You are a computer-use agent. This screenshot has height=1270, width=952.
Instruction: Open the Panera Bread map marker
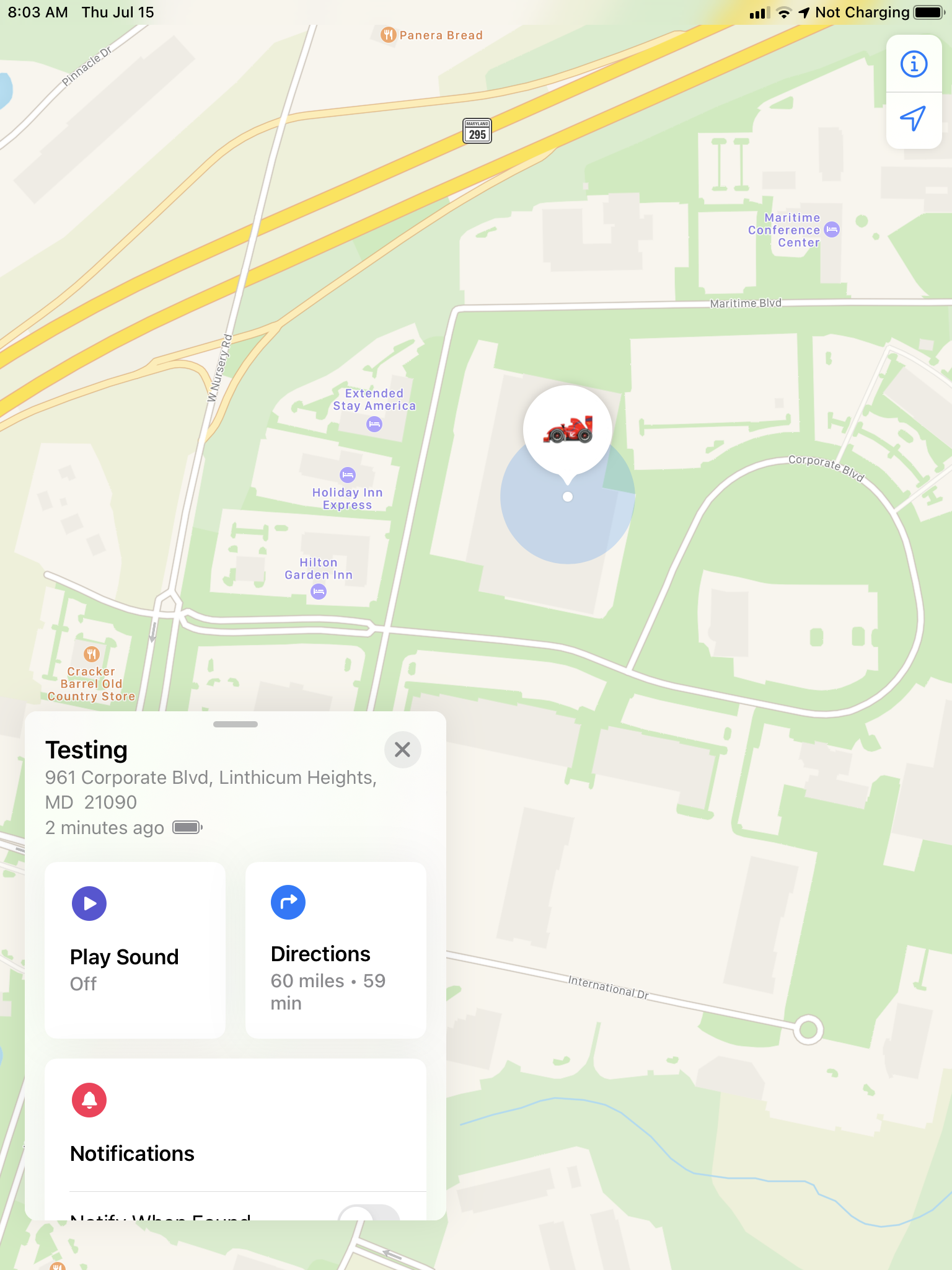pos(389,35)
